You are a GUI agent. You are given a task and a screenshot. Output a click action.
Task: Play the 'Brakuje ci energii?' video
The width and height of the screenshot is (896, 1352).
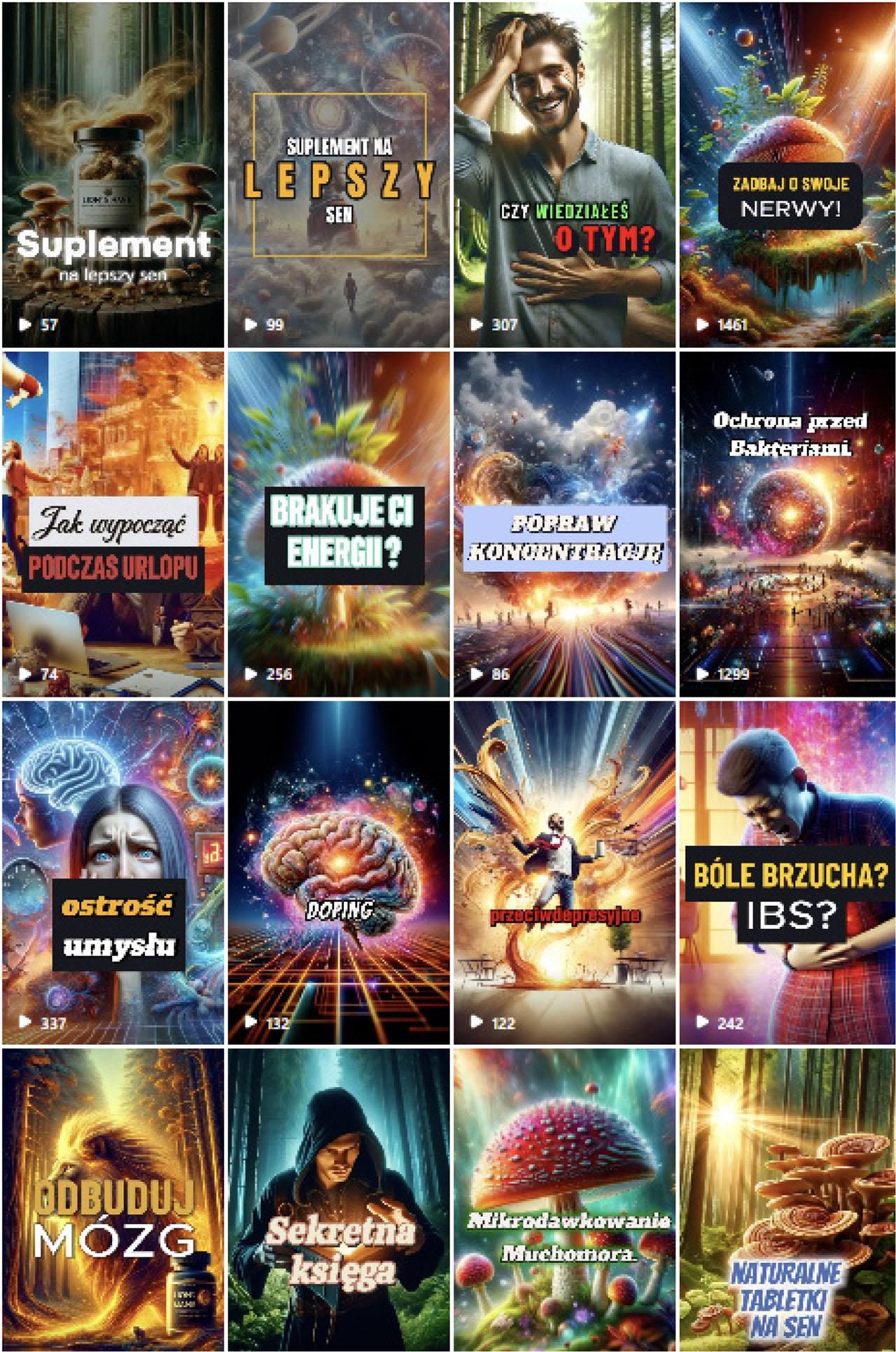(339, 524)
